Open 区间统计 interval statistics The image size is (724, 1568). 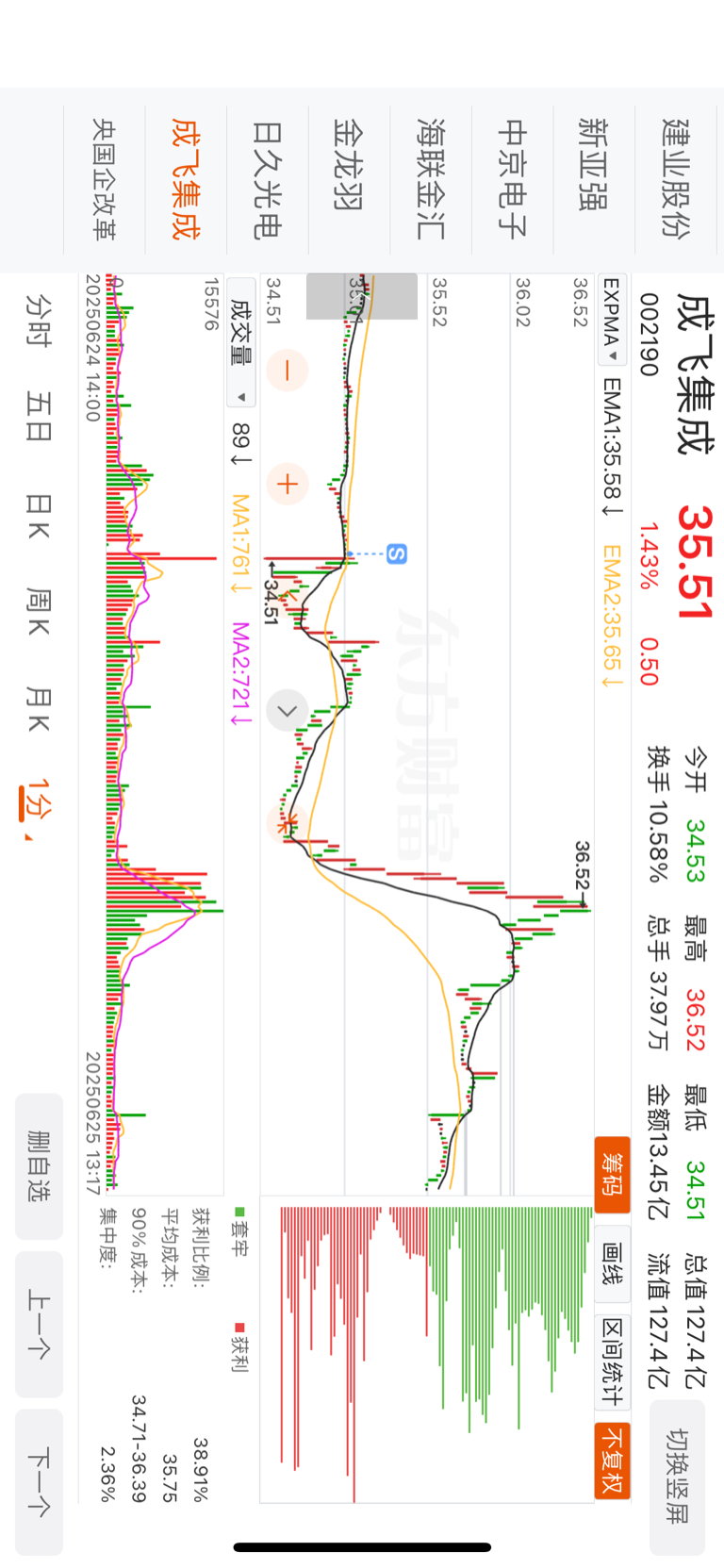613,1362
